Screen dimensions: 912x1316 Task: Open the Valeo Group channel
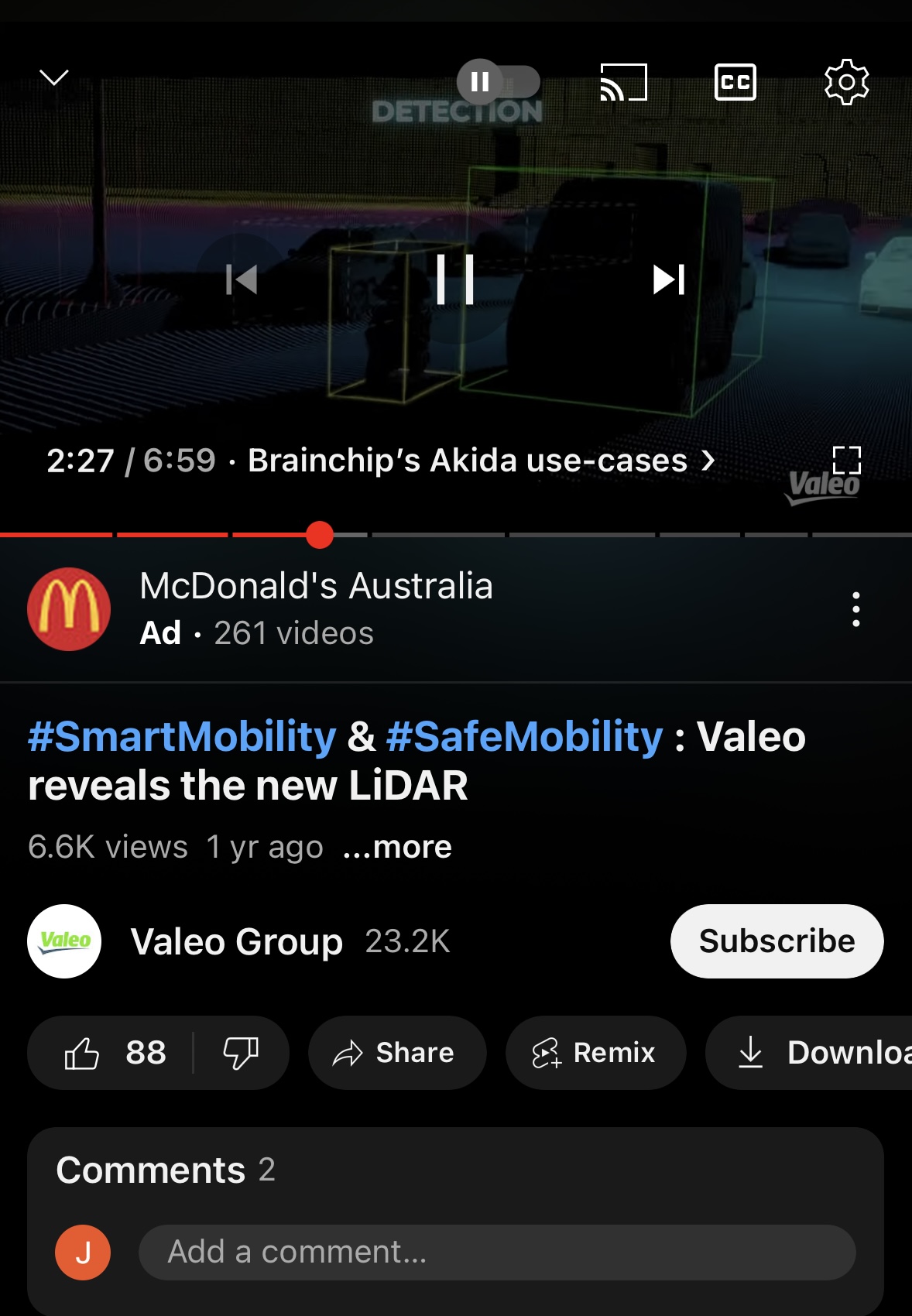tap(236, 941)
